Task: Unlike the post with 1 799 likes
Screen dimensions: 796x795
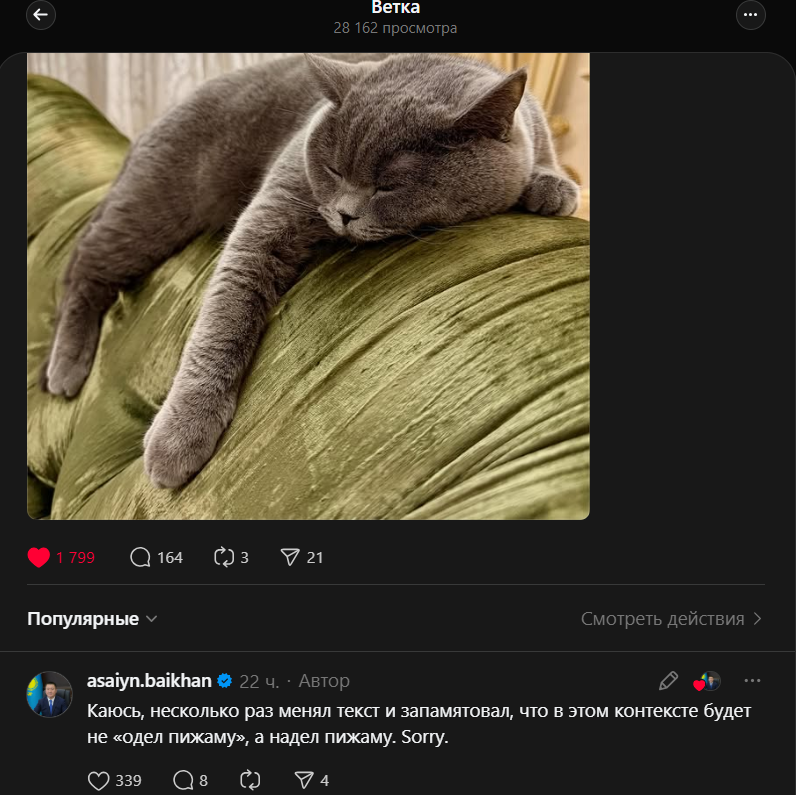Action: tap(39, 558)
